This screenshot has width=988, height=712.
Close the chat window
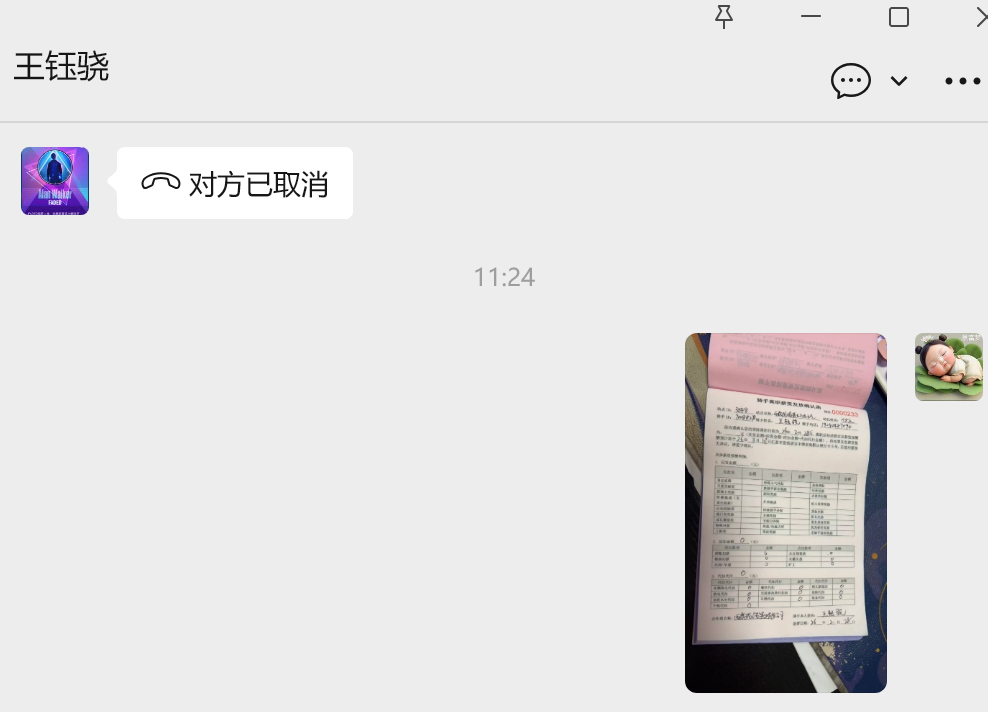pyautogui.click(x=981, y=17)
